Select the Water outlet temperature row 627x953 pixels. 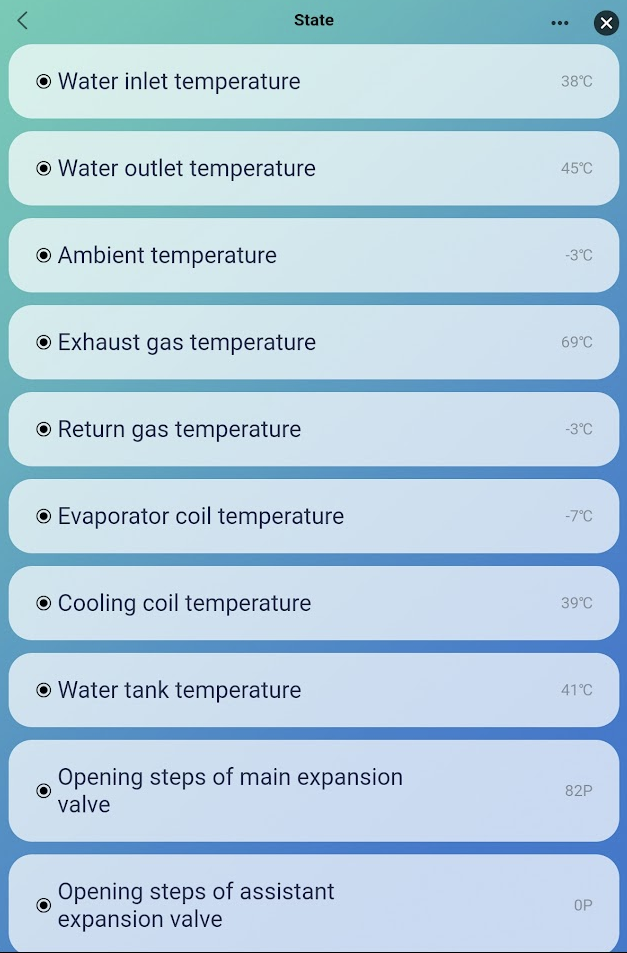pos(314,168)
